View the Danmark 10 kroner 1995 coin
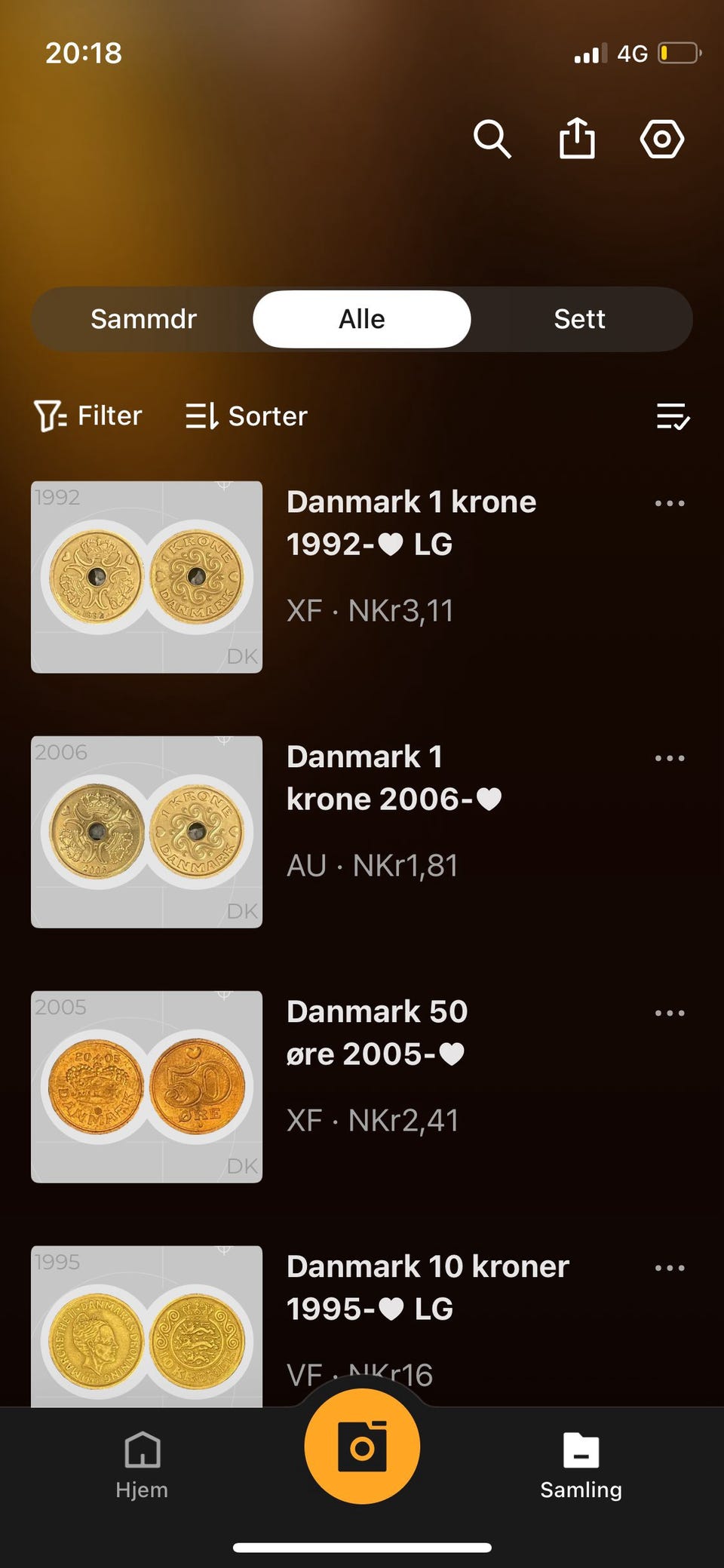724x1568 pixels. 428,1287
